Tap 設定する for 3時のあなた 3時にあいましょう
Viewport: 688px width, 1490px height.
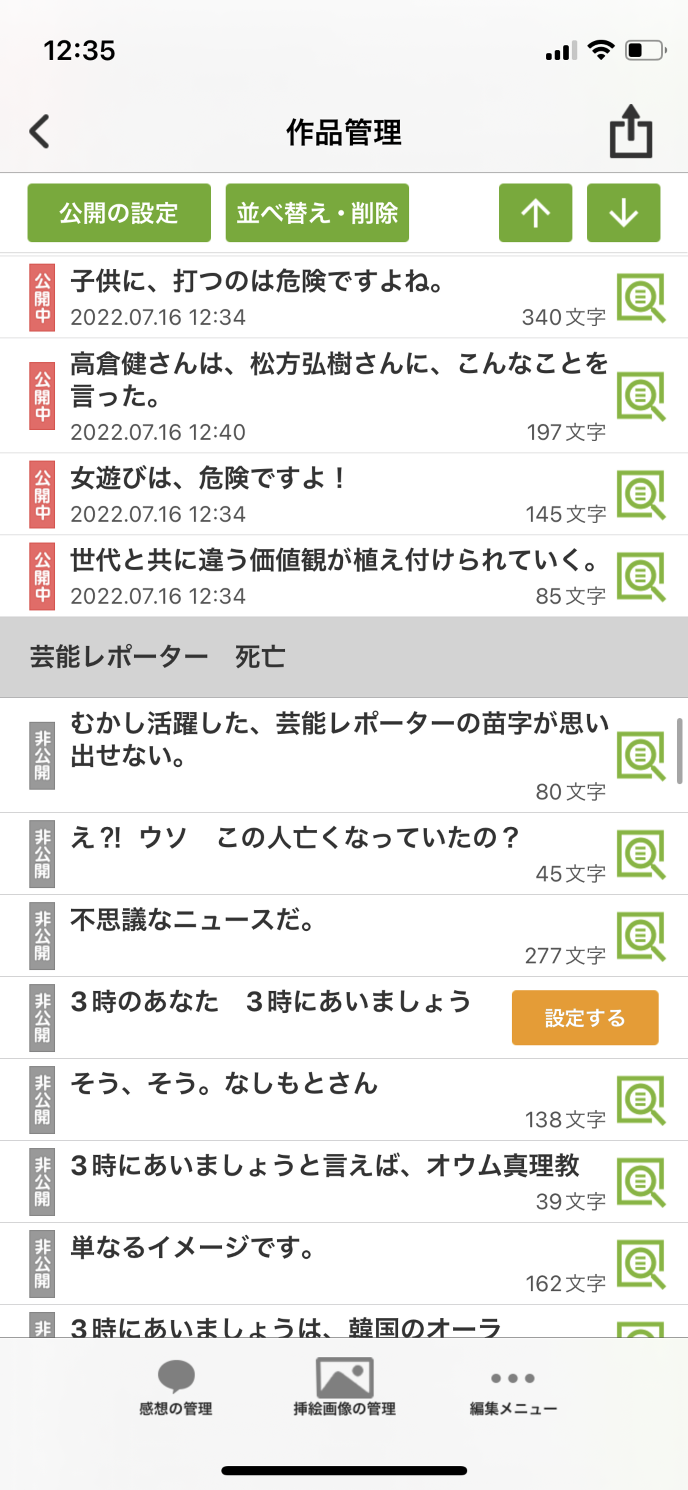click(585, 1018)
